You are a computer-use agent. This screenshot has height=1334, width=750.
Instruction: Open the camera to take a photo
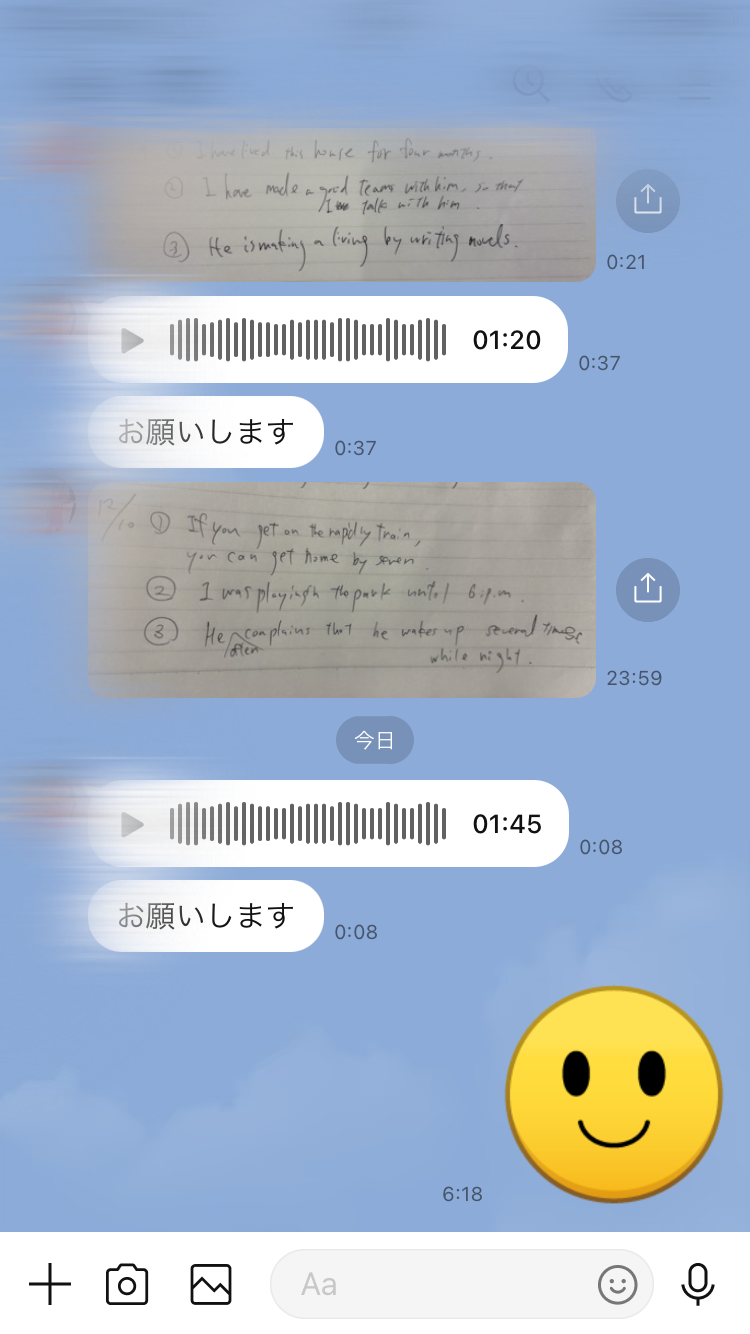click(127, 1284)
